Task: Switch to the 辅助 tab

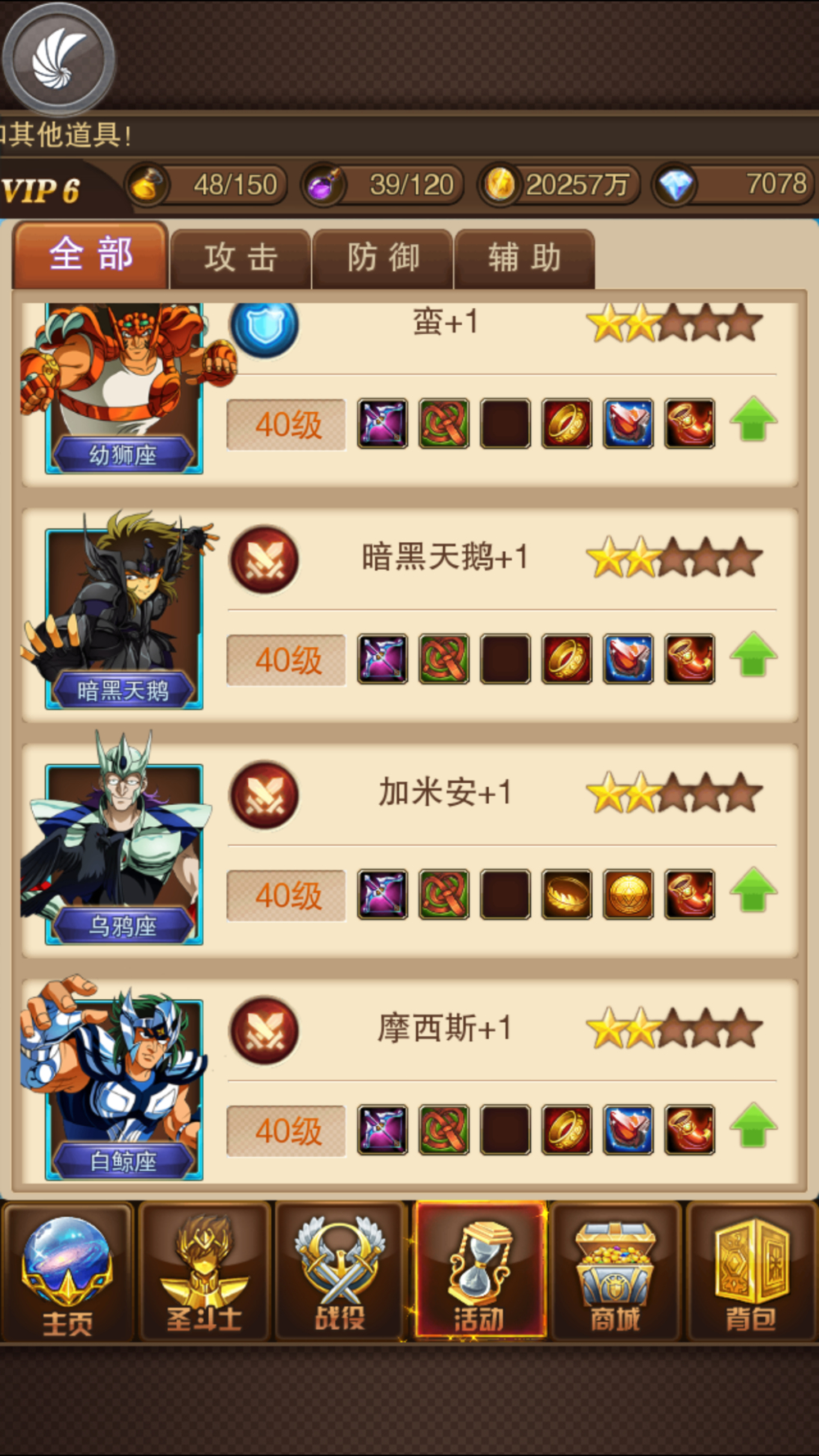Action: 524,258
